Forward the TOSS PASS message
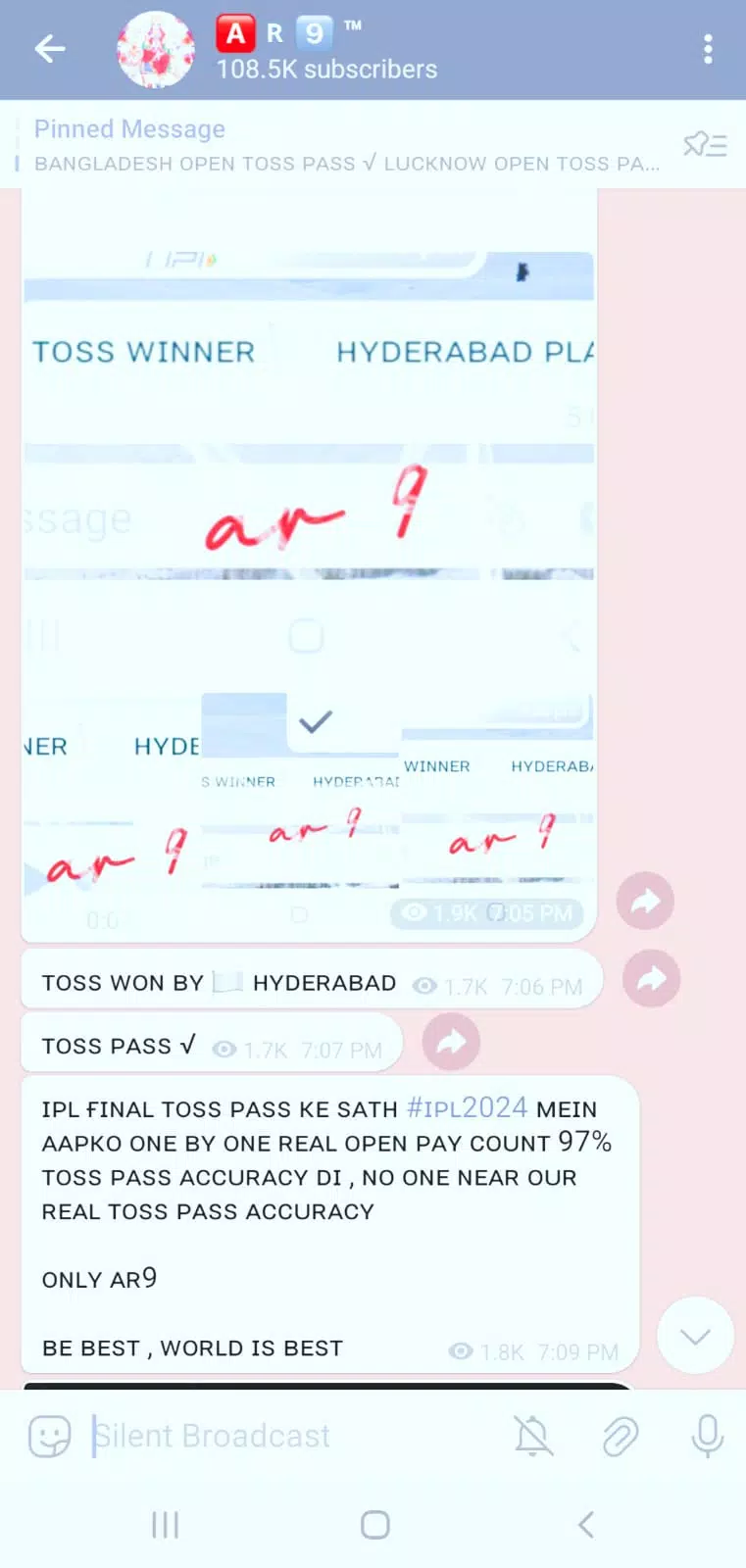Viewport: 746px width, 1568px height. click(x=451, y=1042)
